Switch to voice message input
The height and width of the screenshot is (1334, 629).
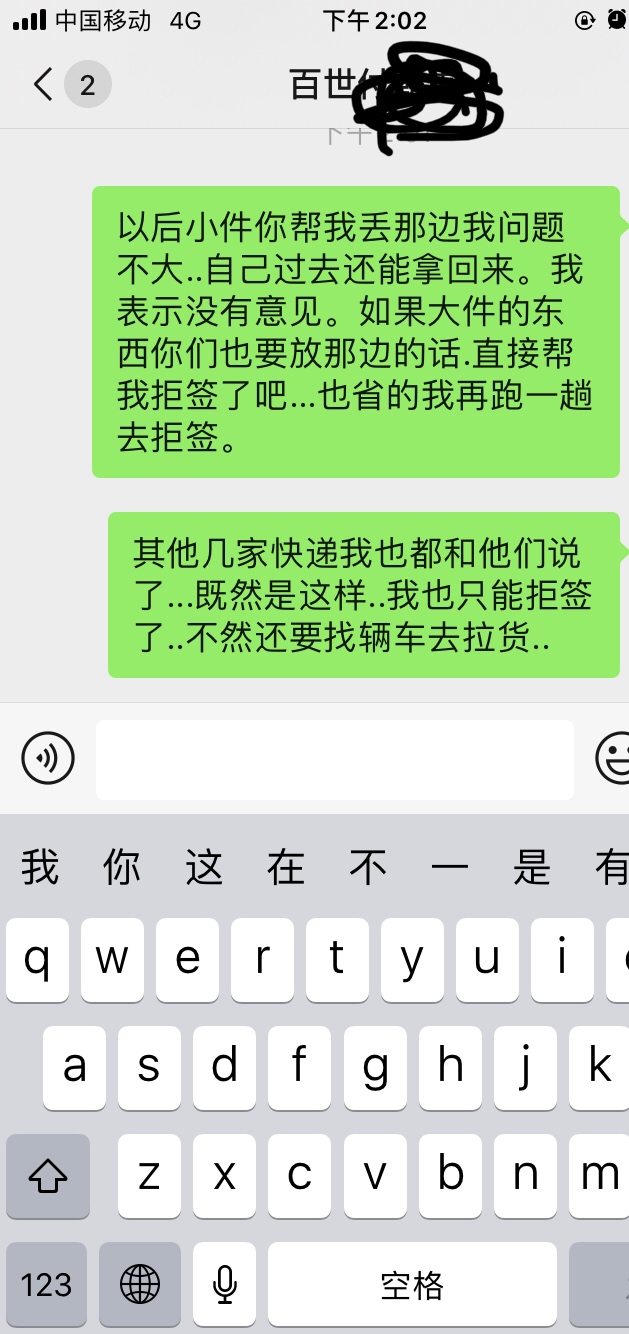48,758
